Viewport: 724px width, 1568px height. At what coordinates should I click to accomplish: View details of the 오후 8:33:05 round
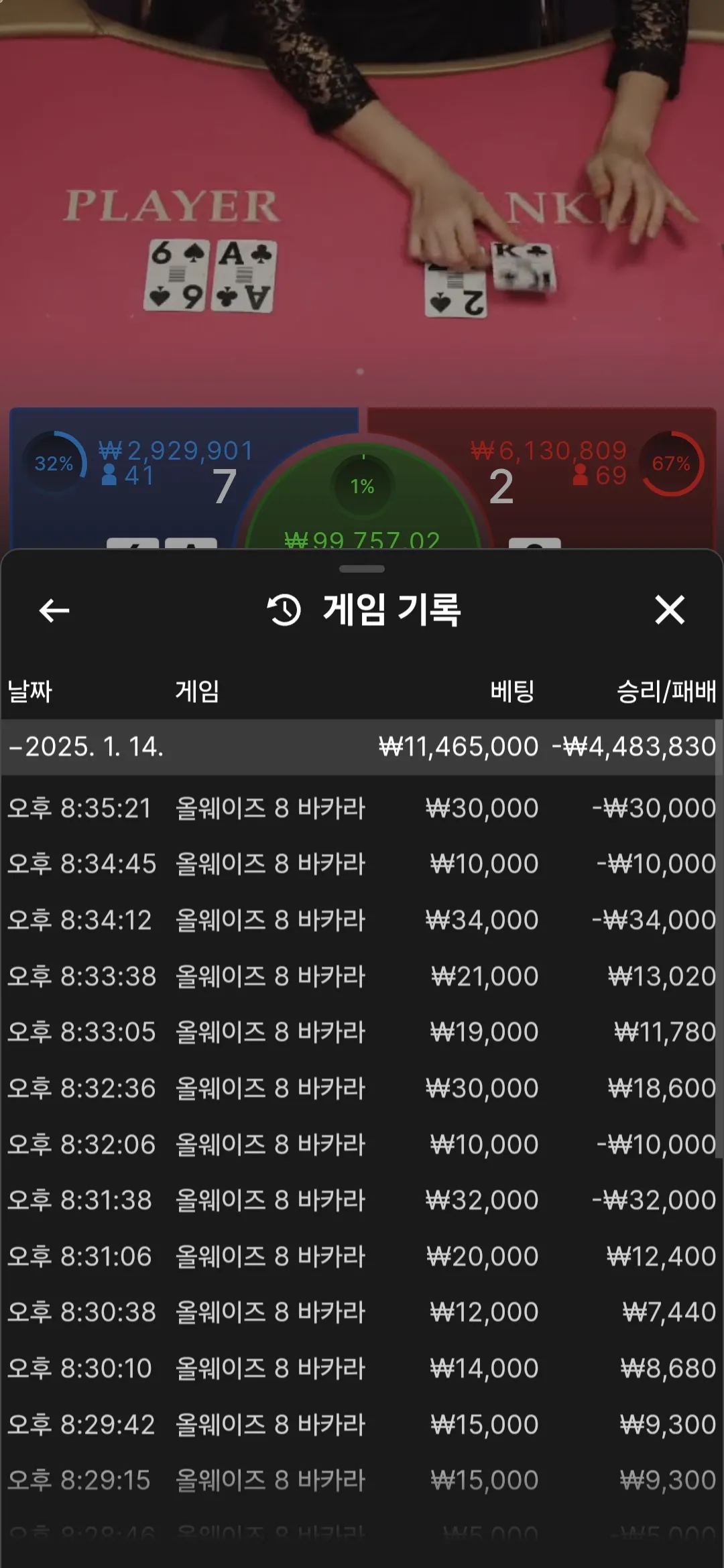pos(362,1032)
